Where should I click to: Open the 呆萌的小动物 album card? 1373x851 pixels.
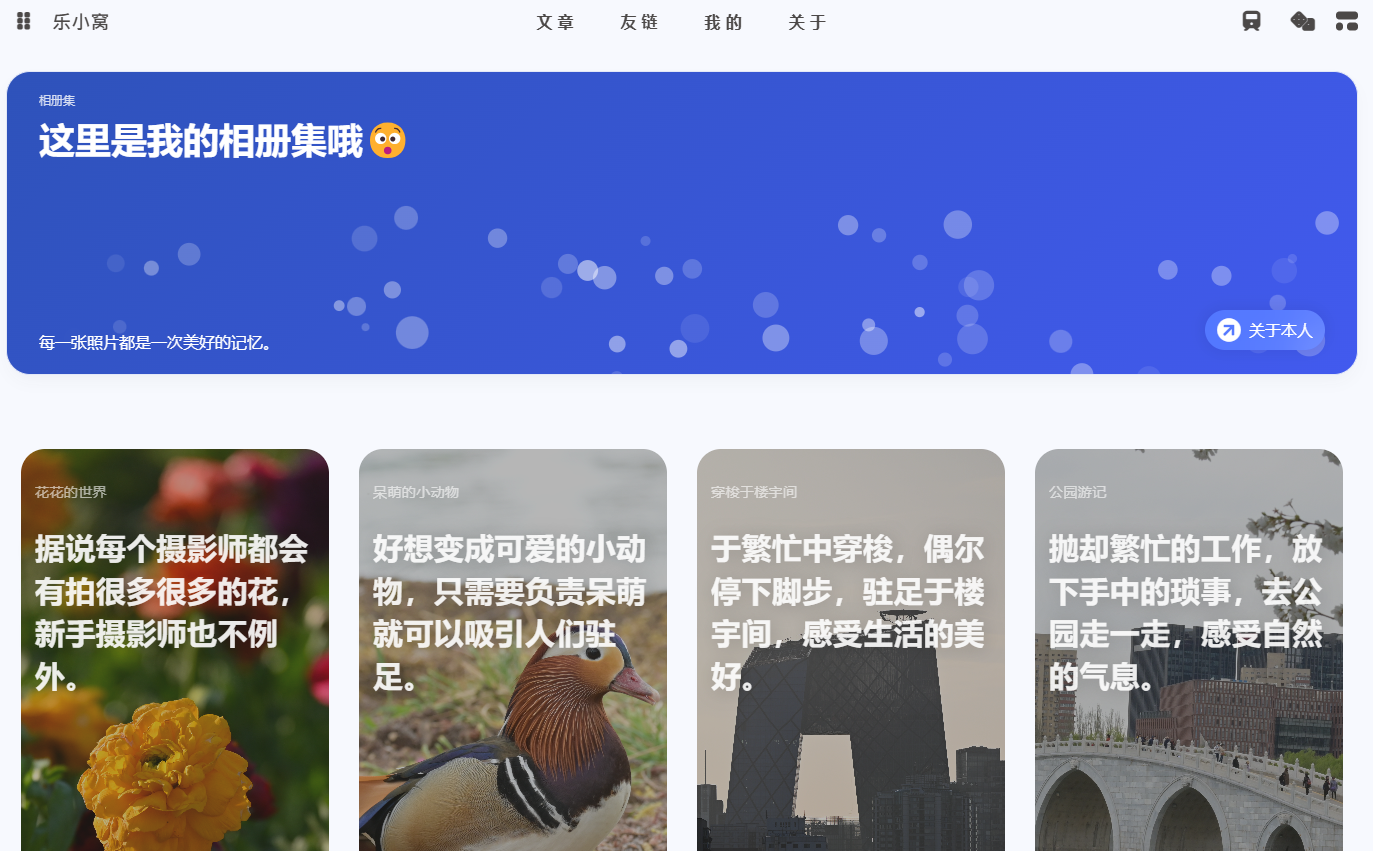click(x=513, y=650)
